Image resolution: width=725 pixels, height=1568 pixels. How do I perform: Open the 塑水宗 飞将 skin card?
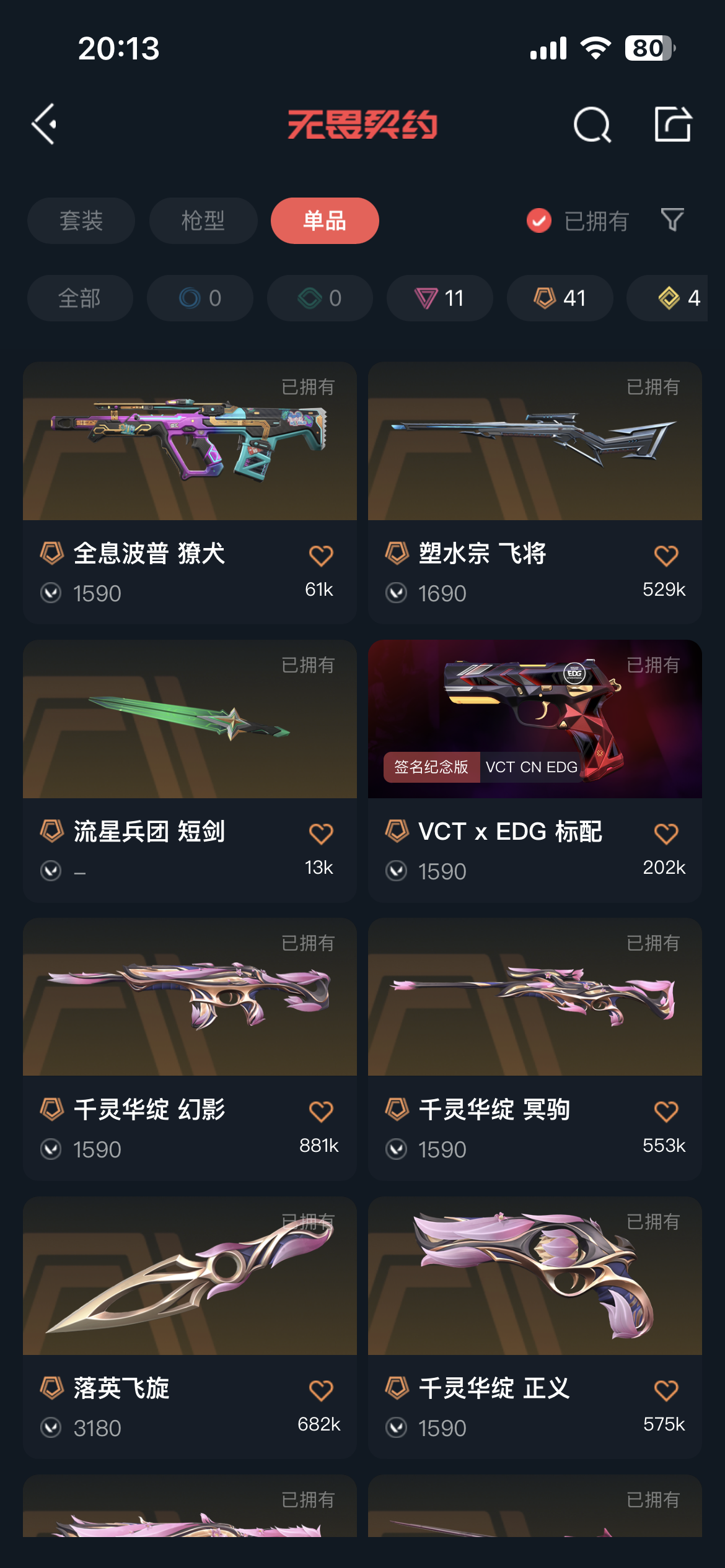[535, 471]
